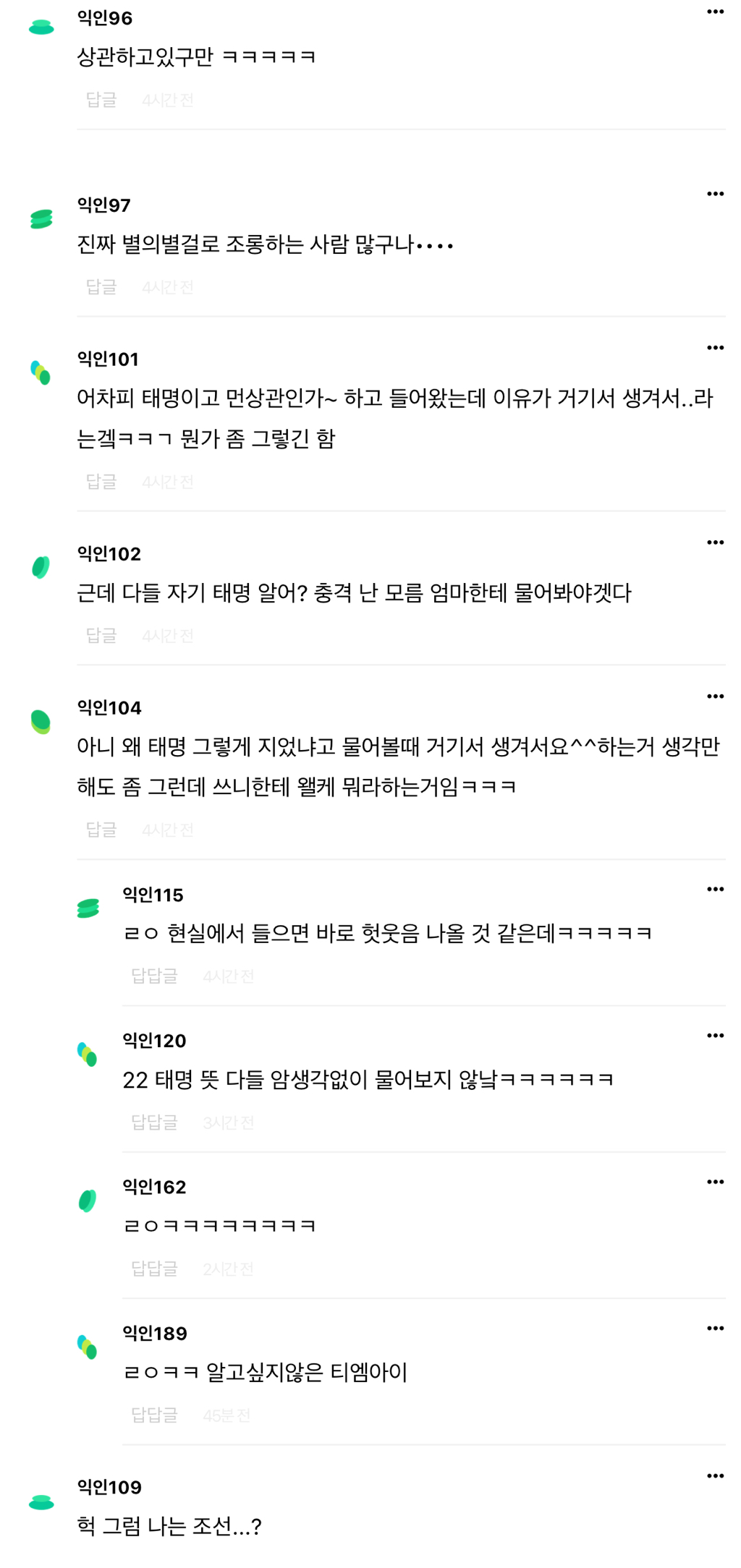Open the more options menu on 익인96's comment
Screen dimensions: 741x1568
pyautogui.click(x=715, y=12)
